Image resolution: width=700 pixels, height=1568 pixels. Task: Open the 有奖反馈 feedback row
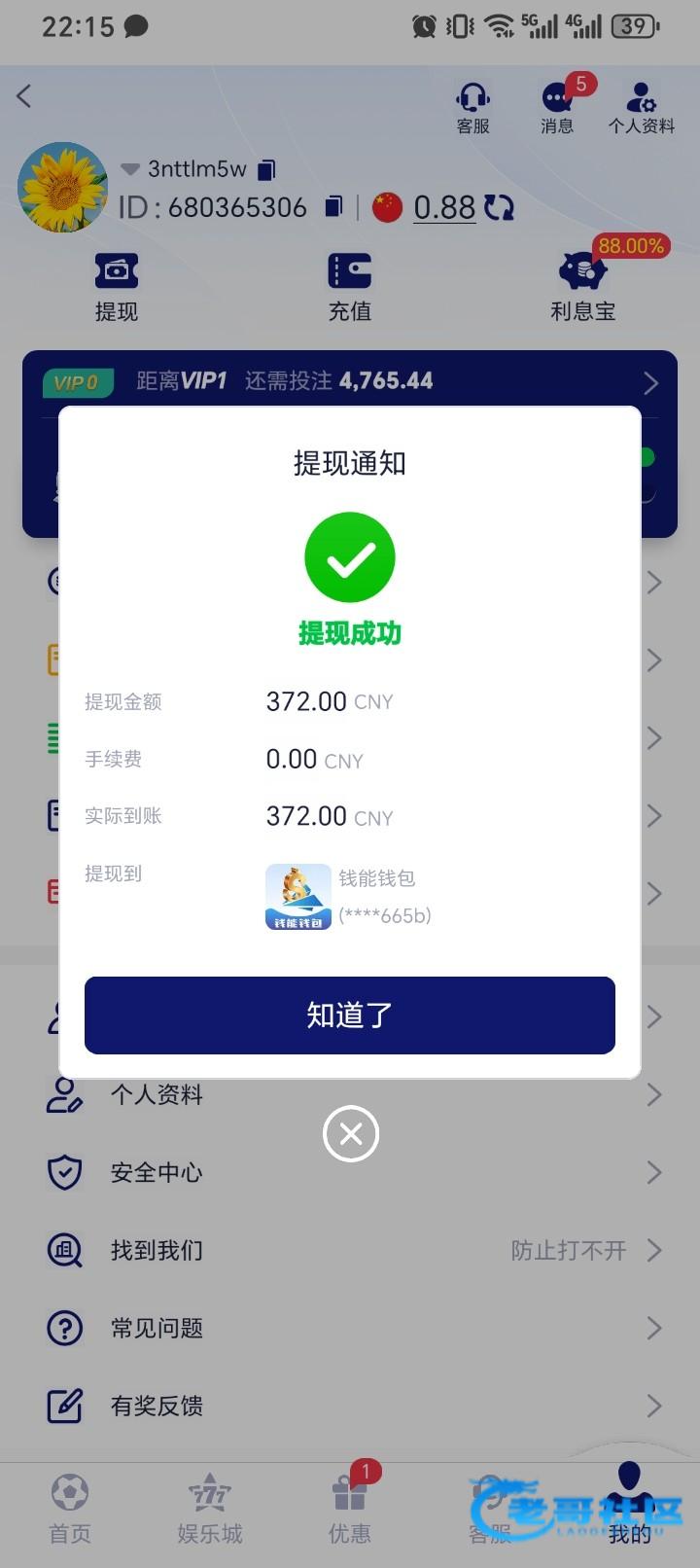pos(350,1406)
